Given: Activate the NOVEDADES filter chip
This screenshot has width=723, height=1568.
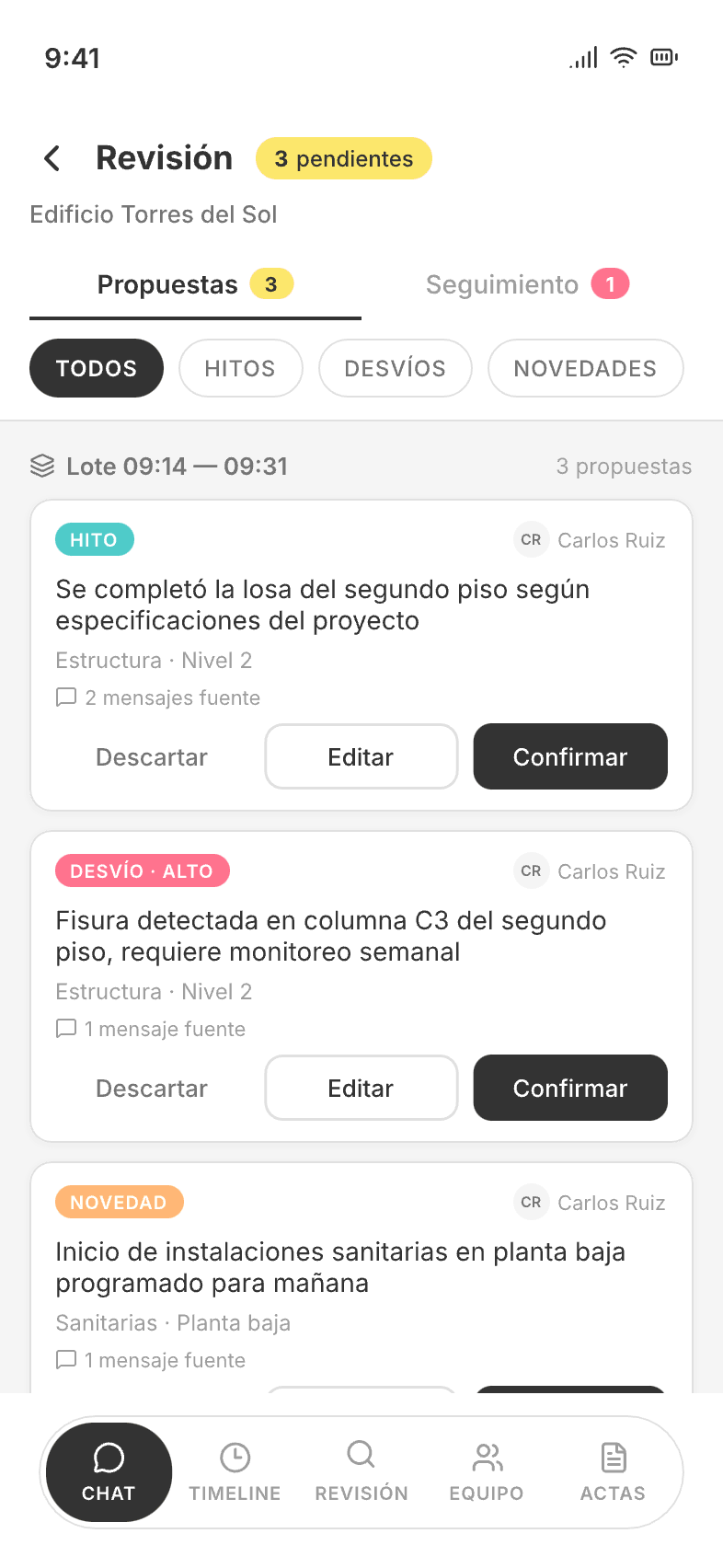Looking at the screenshot, I should click(x=585, y=367).
